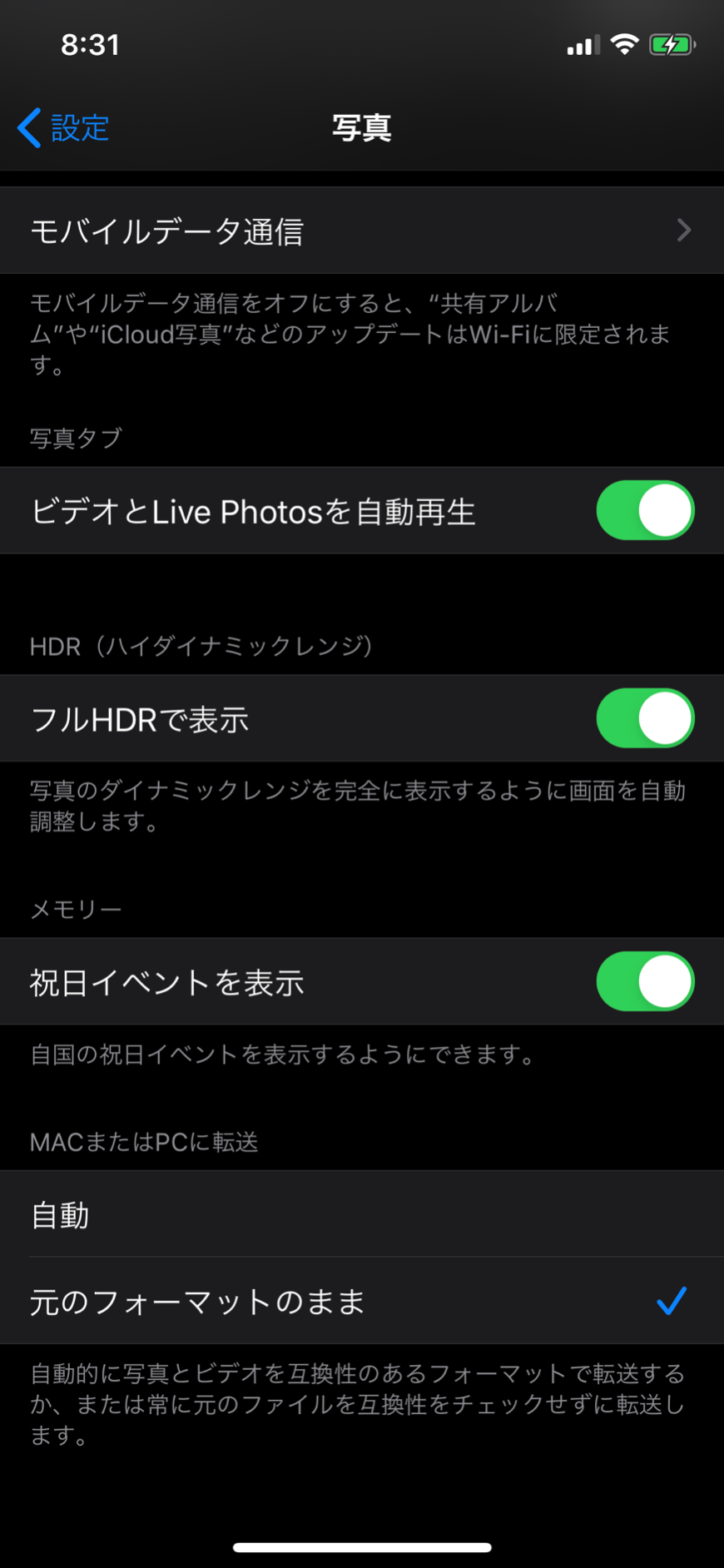The width and height of the screenshot is (724, 1568).
Task: Disable the フルHDRで表示 switch
Action: [x=645, y=718]
